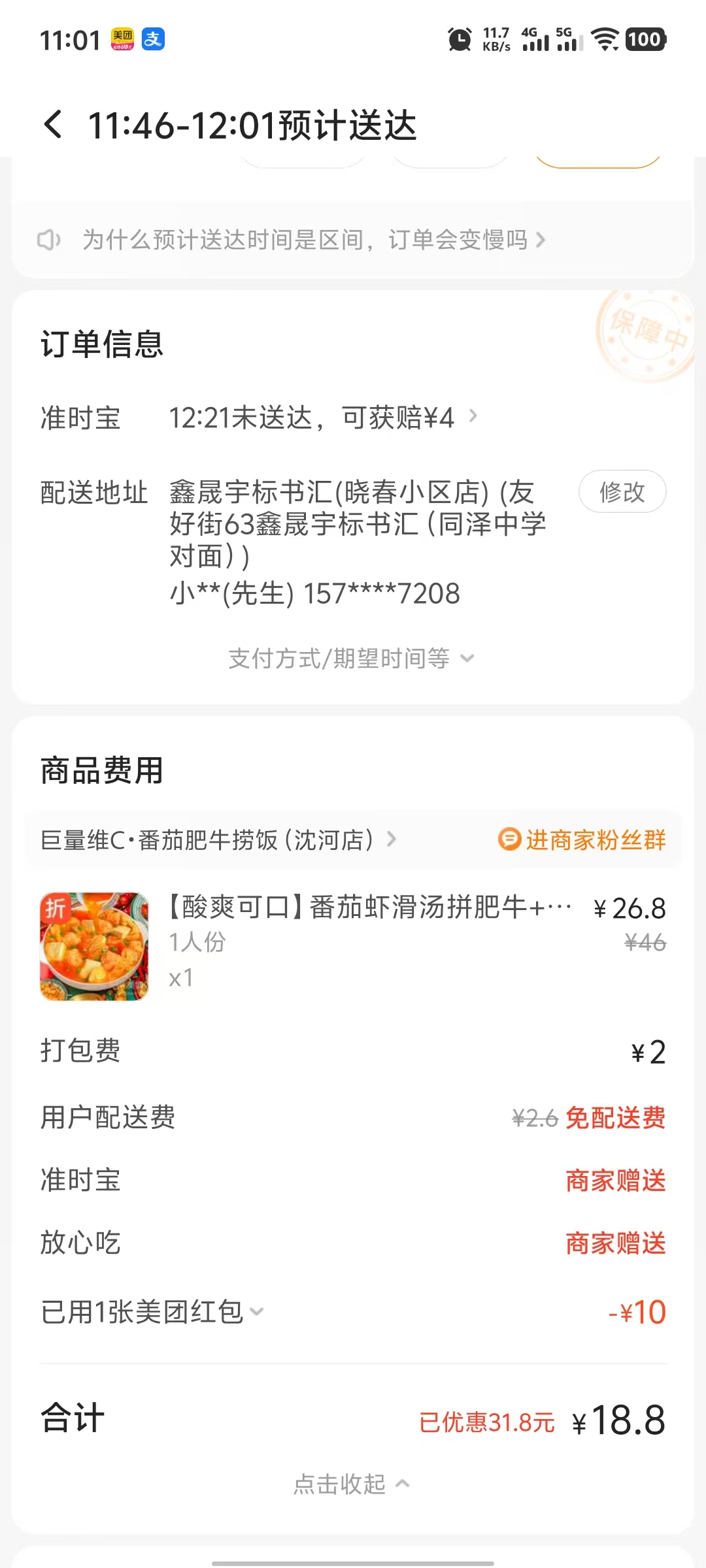Tap 修改 to edit delivery address
This screenshot has height=1568, width=706.
(x=622, y=492)
